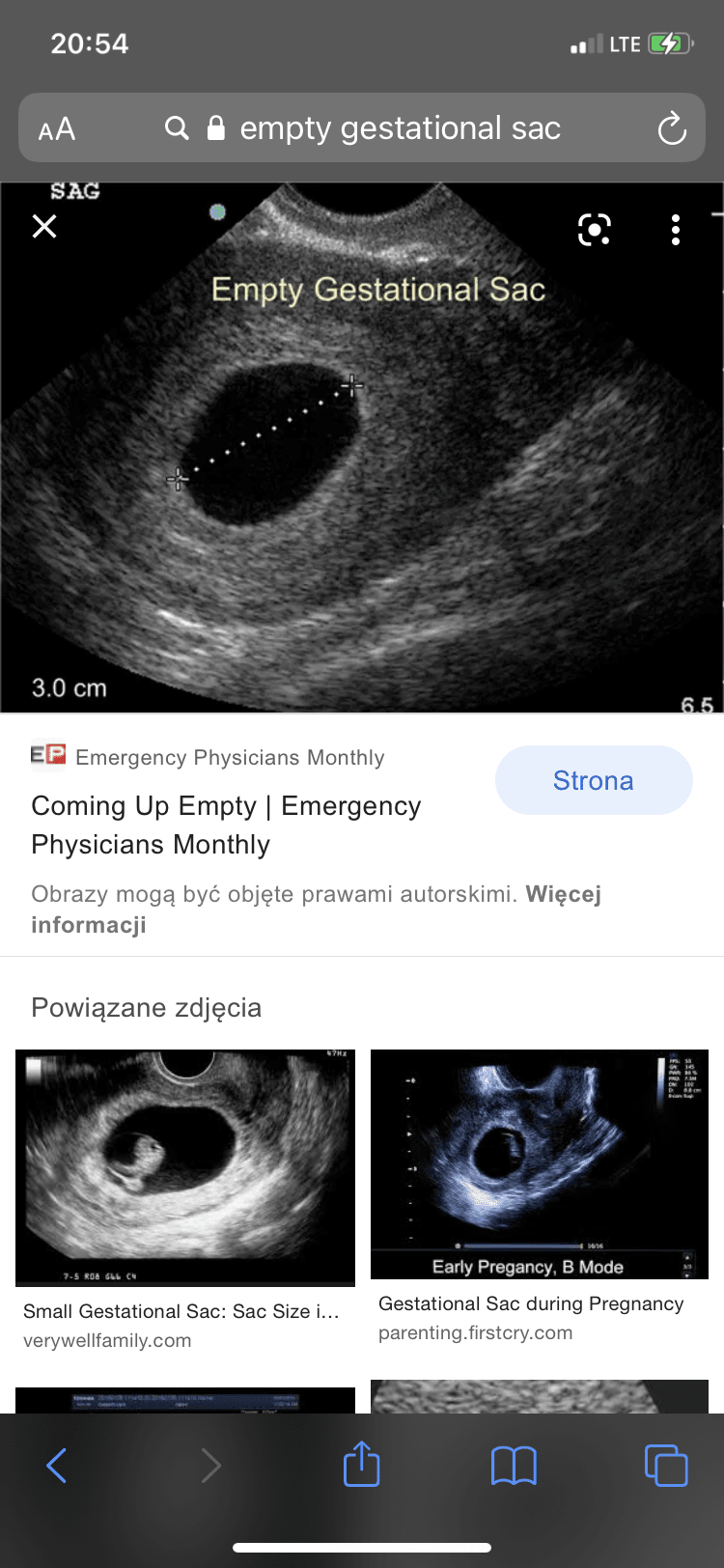
Task: Tap the Strona button
Action: 594,781
